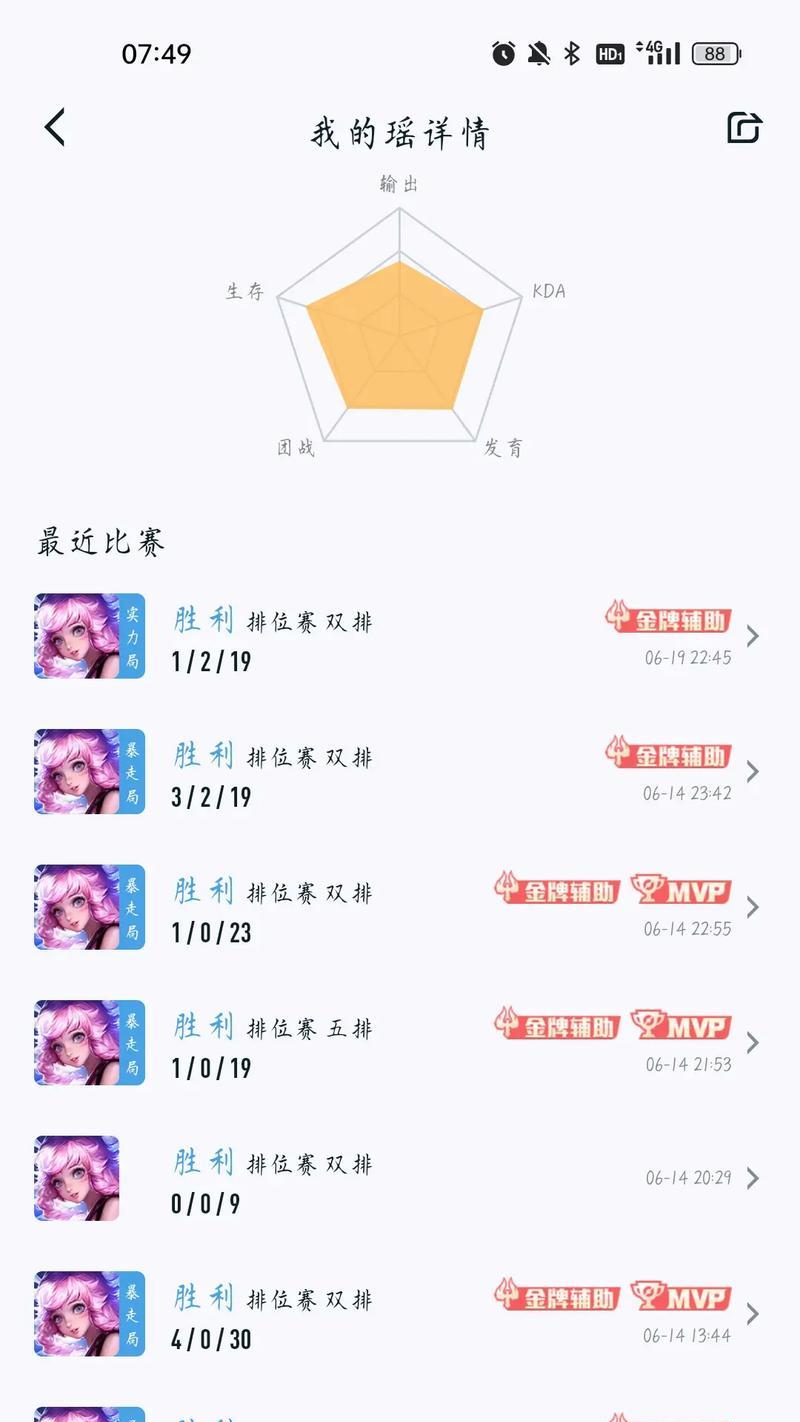Go back using the top-left arrow

pos(55,128)
